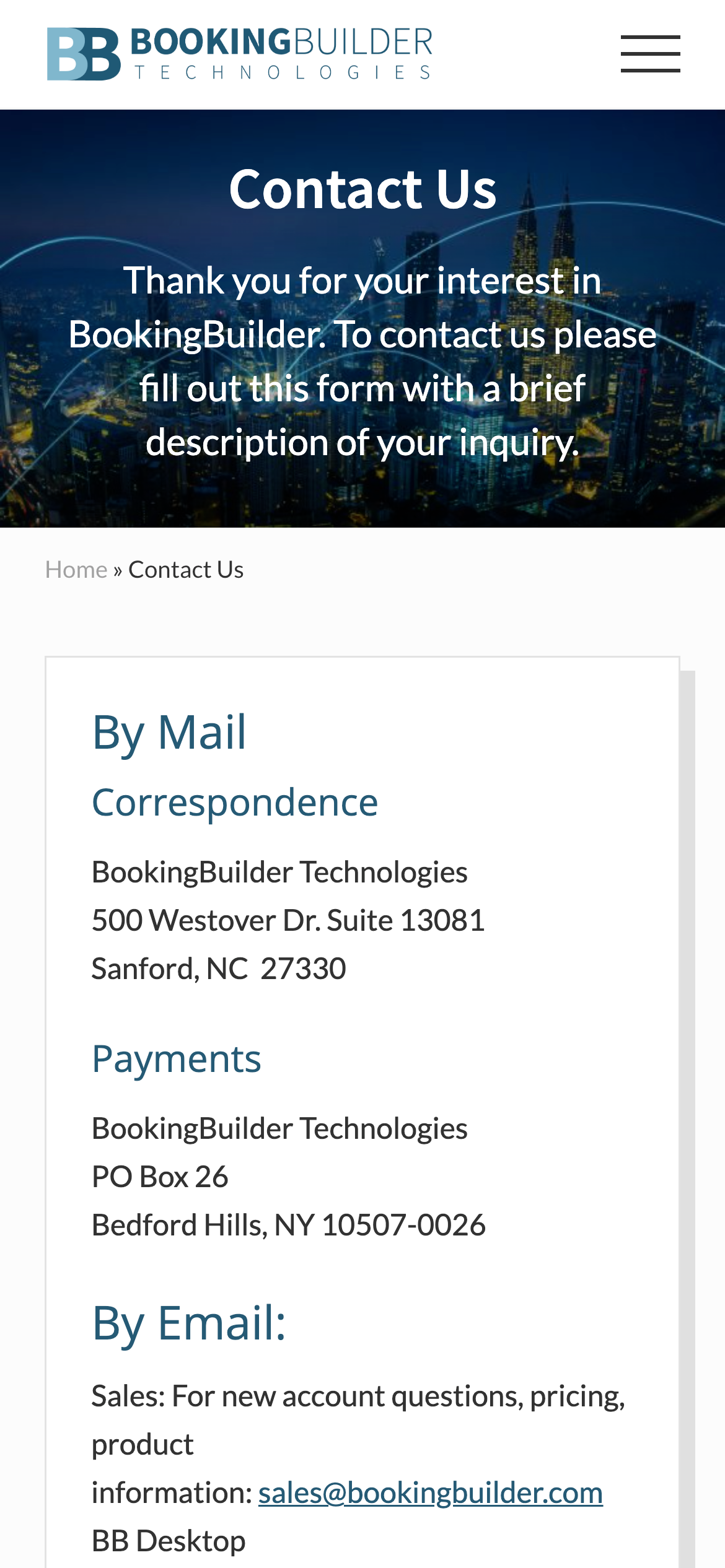Go to Home via breadcrumb link
725x1568 pixels.
tap(76, 569)
